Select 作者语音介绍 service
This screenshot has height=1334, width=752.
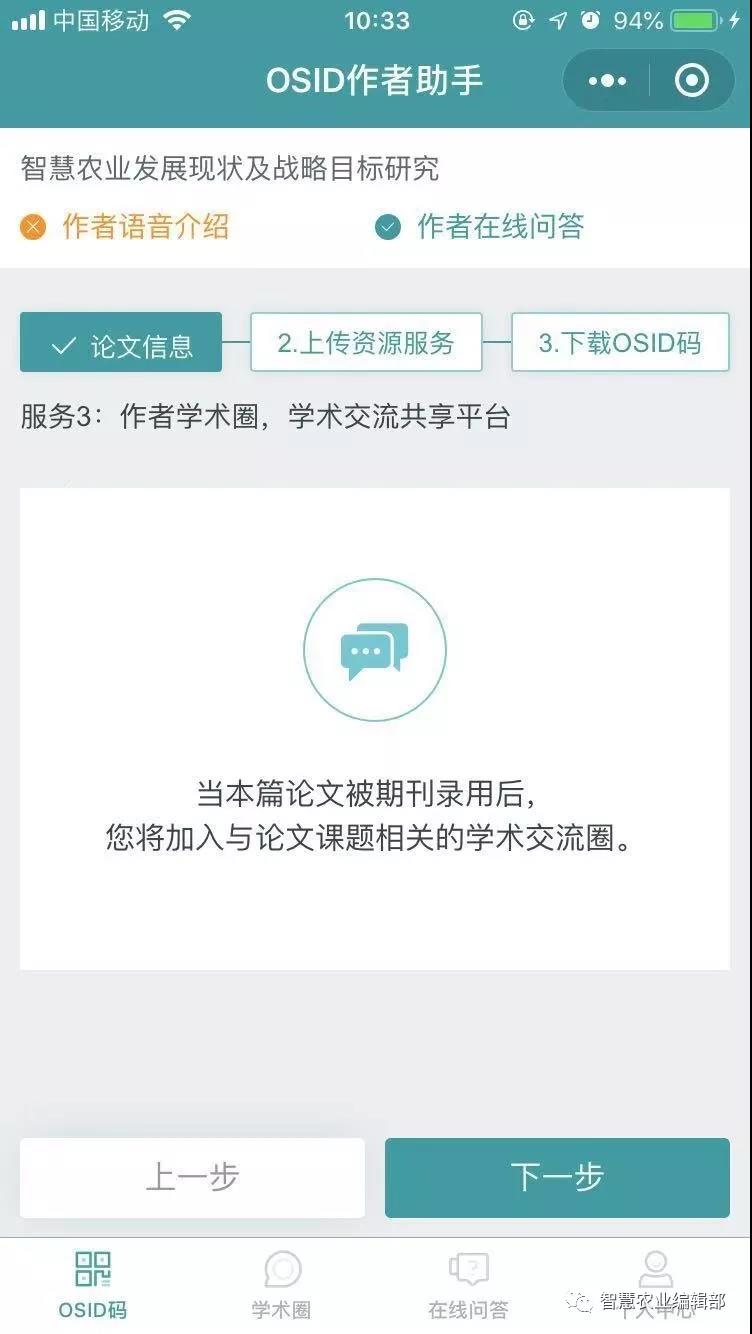pyautogui.click(x=125, y=227)
